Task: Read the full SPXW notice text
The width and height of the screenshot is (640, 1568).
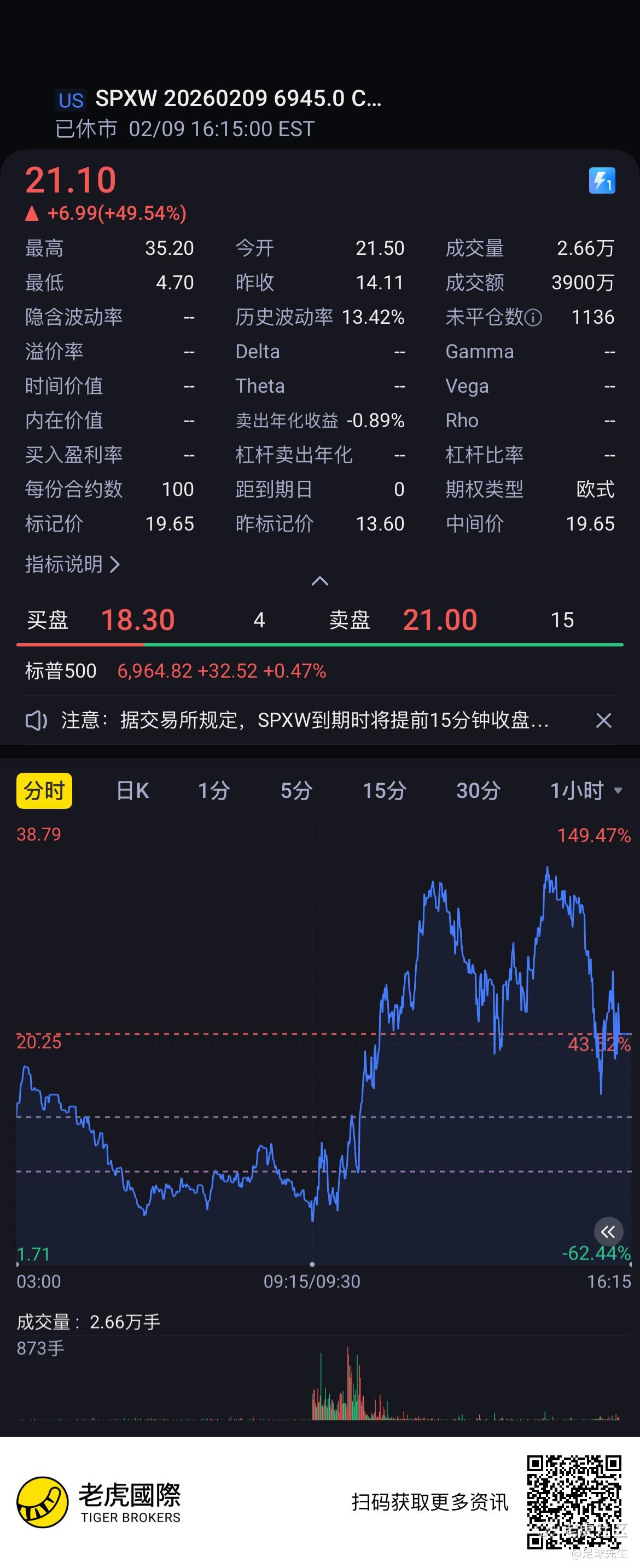Action: pyautogui.click(x=305, y=721)
